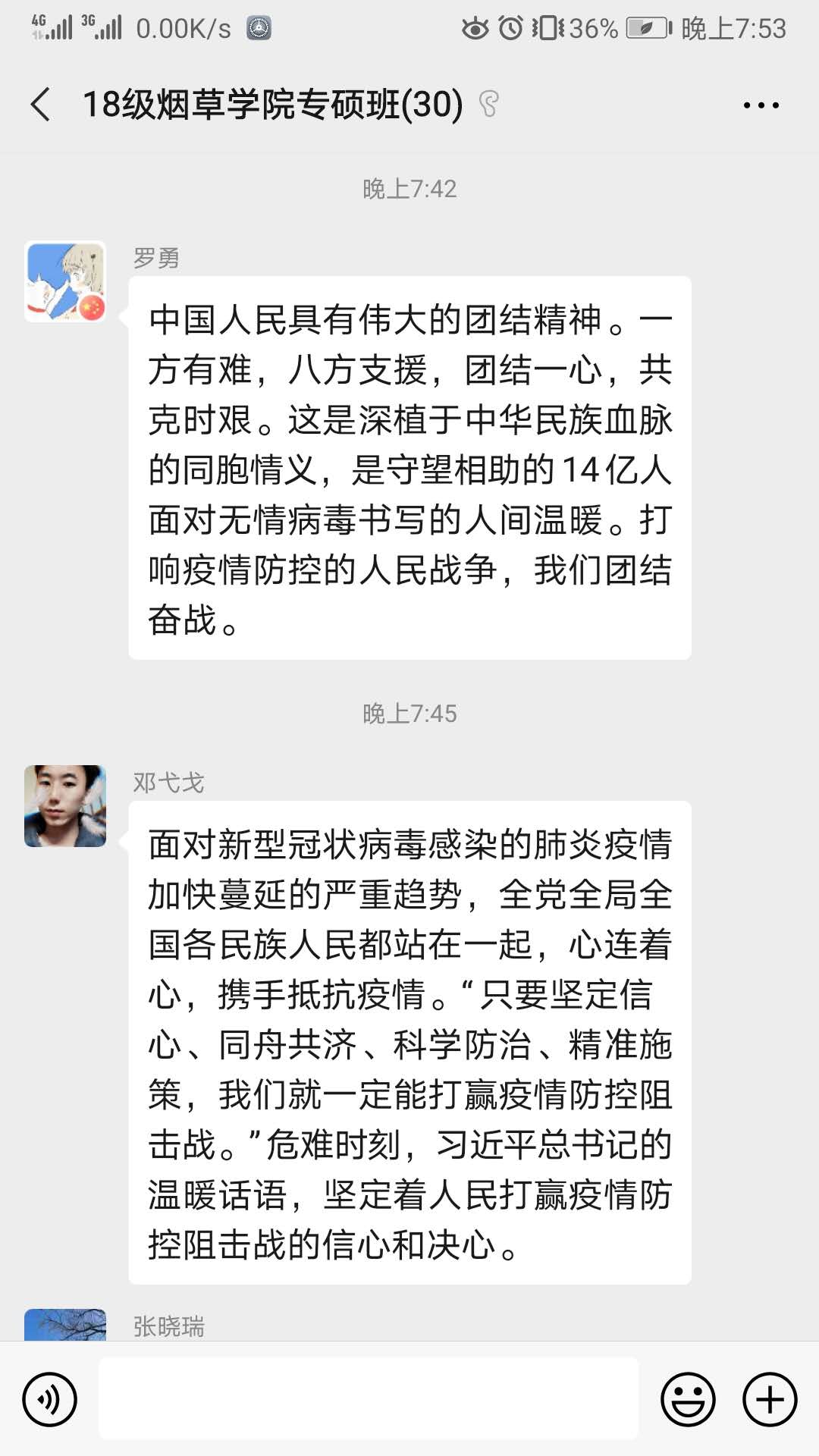
Task: Focus the message text field
Action: tap(369, 1399)
